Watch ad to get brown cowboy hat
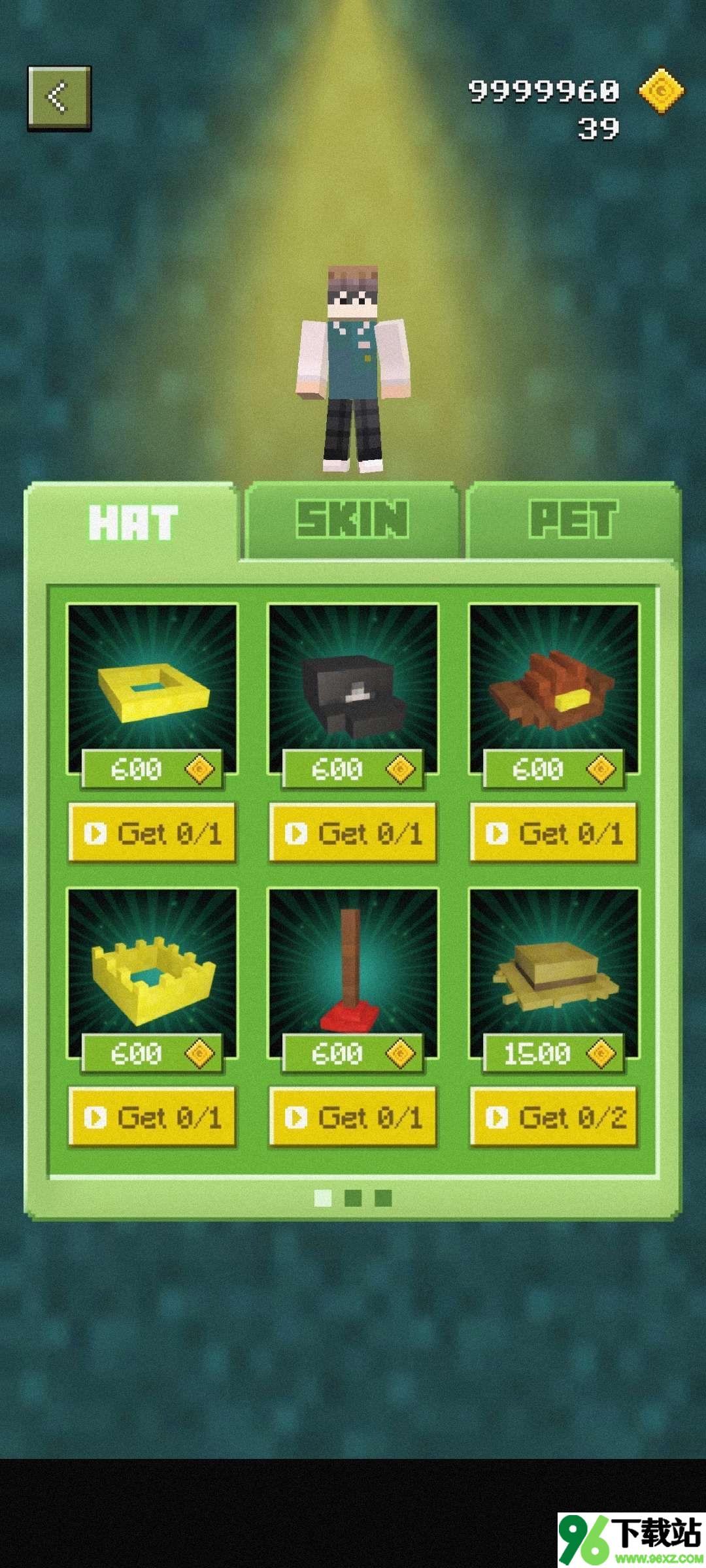 coord(554,833)
